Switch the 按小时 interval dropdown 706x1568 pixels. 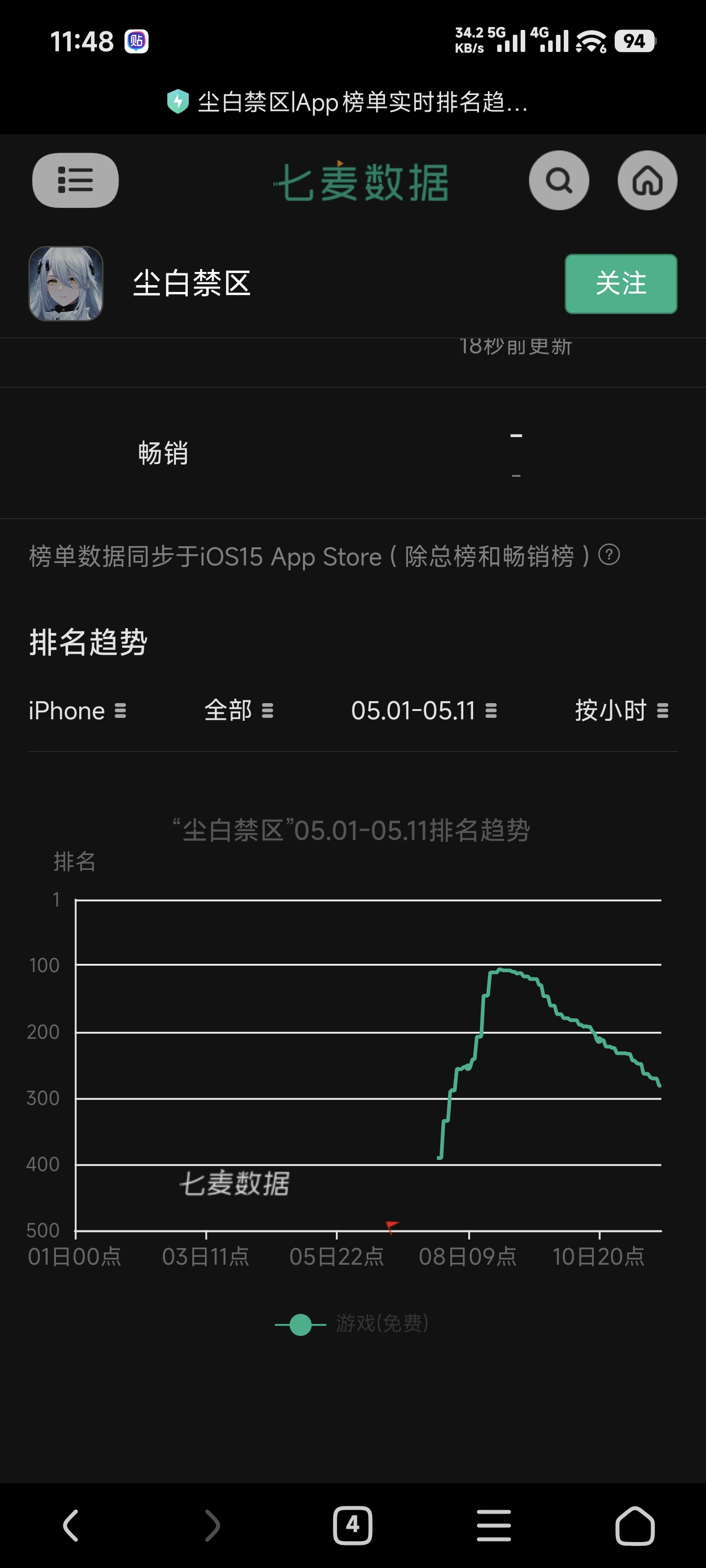tap(622, 711)
